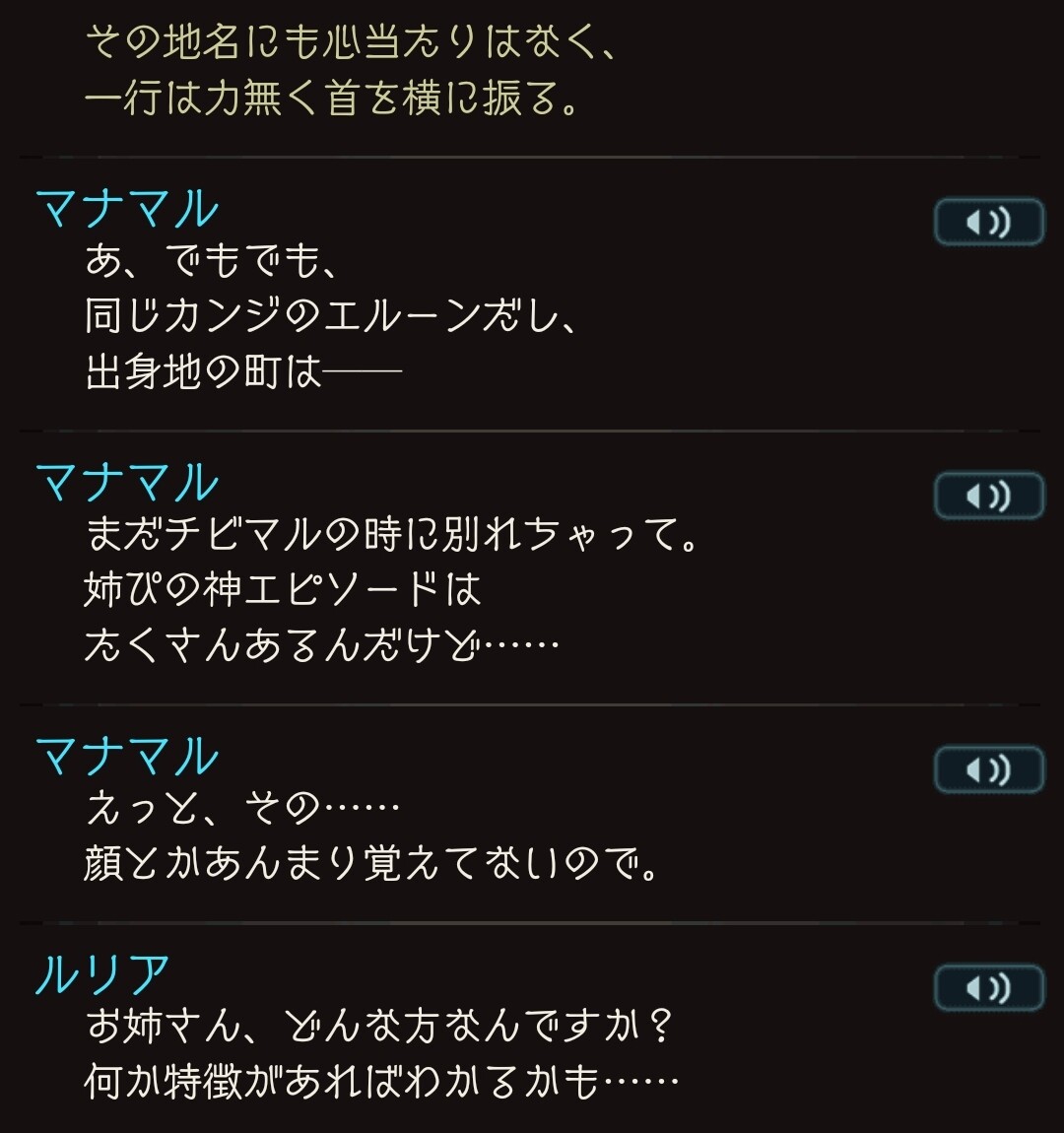Screen dimensions: 1064x1133
Task: Play voice for Manamaru's えっと、その line
Action: pyautogui.click(x=988, y=769)
